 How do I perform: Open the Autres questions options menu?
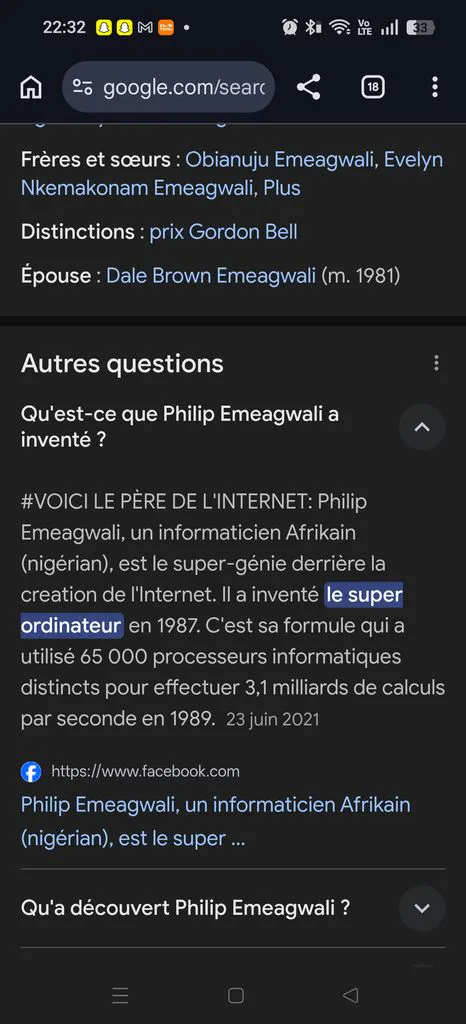click(436, 363)
